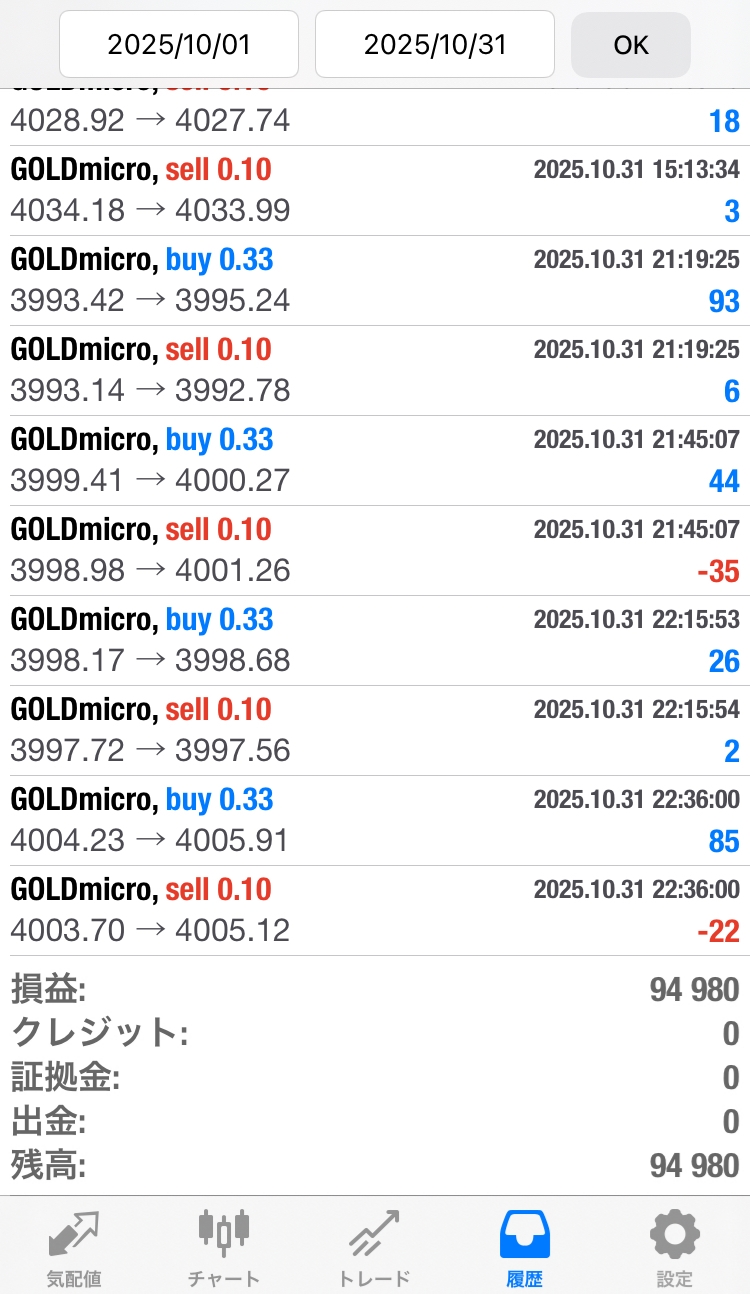Open the sell 0.10 trade at 15:13:34
The width and height of the screenshot is (750, 1294).
(x=375, y=190)
